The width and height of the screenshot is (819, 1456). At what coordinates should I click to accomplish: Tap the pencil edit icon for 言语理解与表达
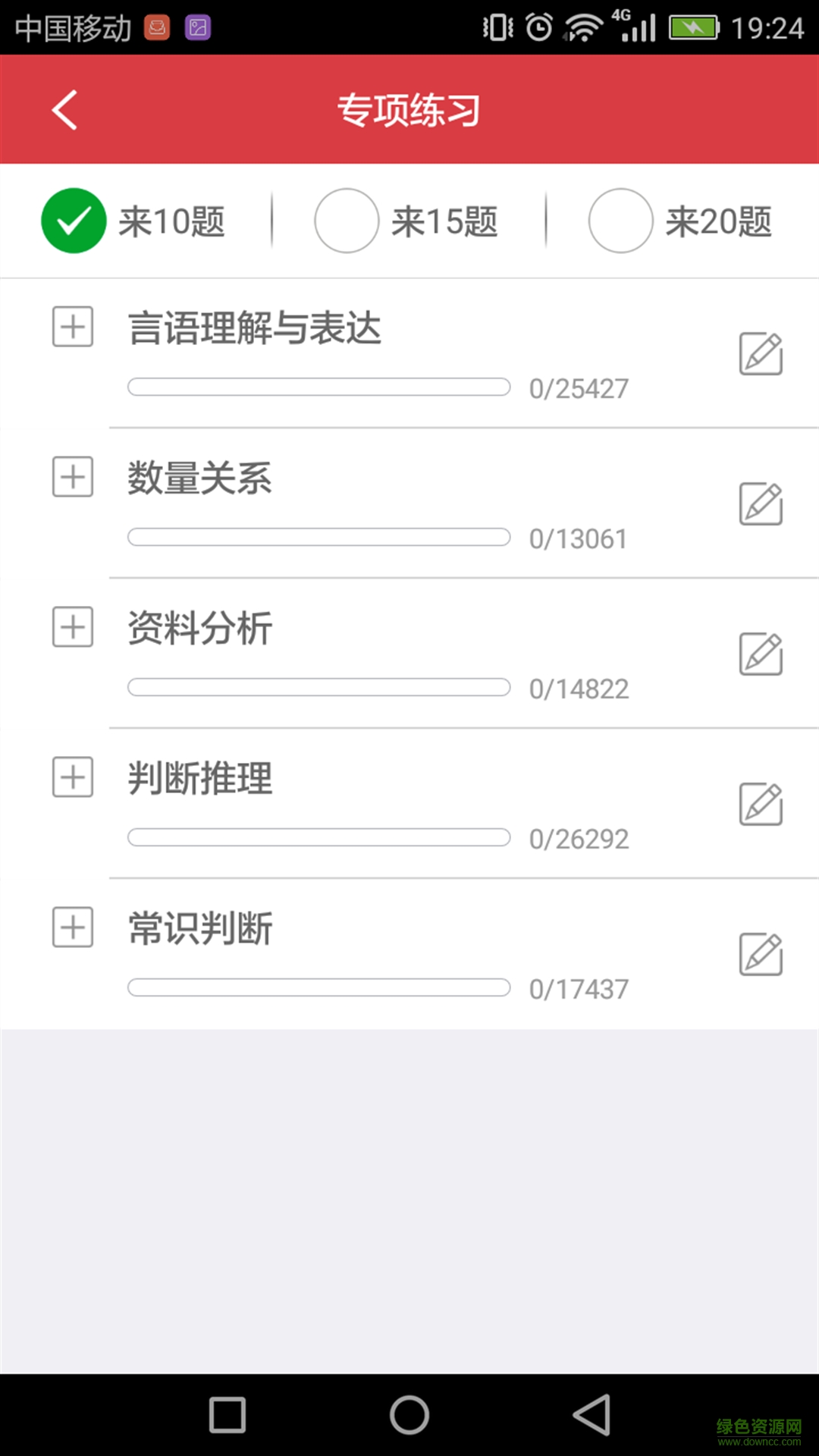coord(760,354)
